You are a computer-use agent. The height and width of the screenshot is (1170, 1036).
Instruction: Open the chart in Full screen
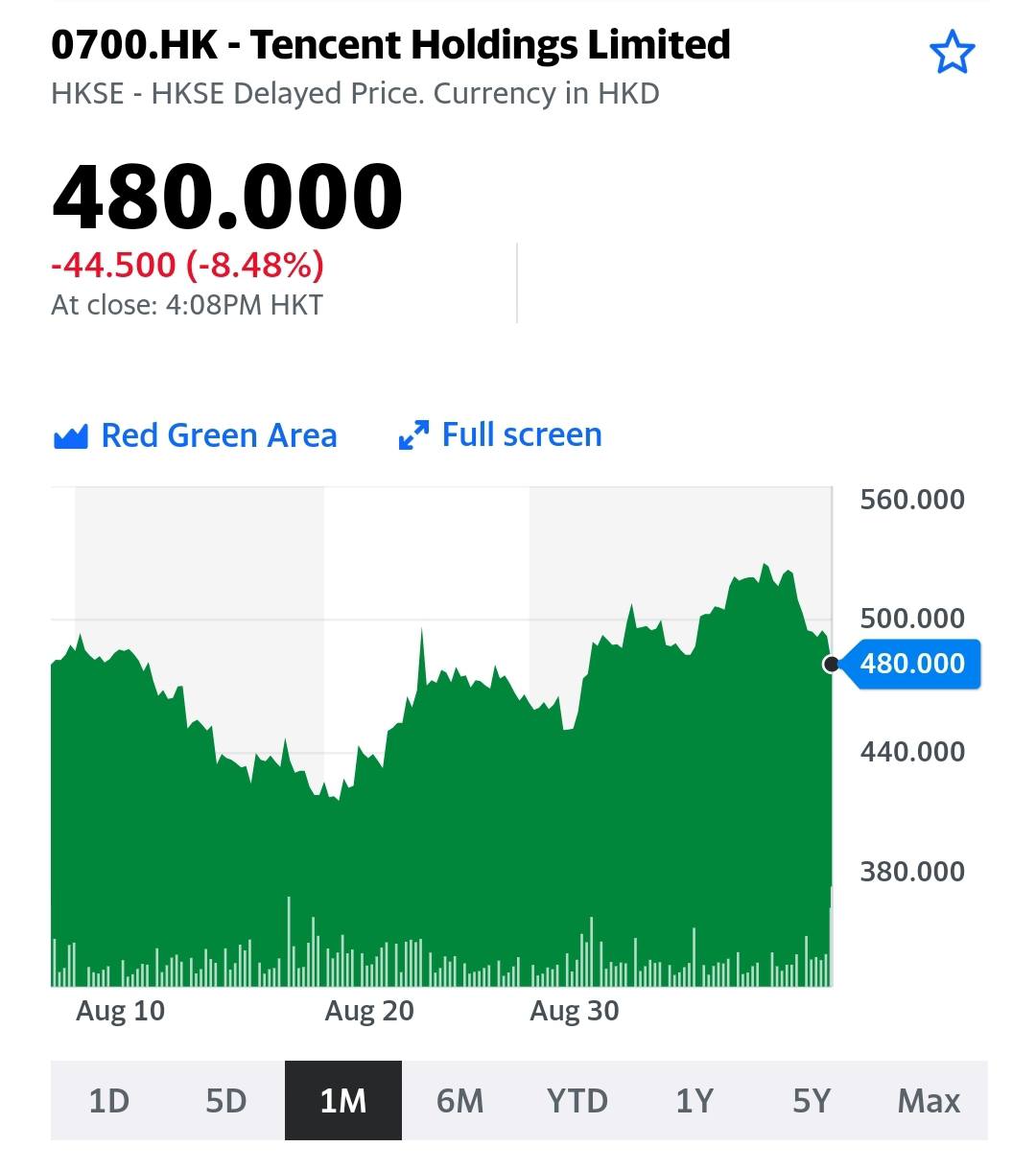[x=501, y=435]
